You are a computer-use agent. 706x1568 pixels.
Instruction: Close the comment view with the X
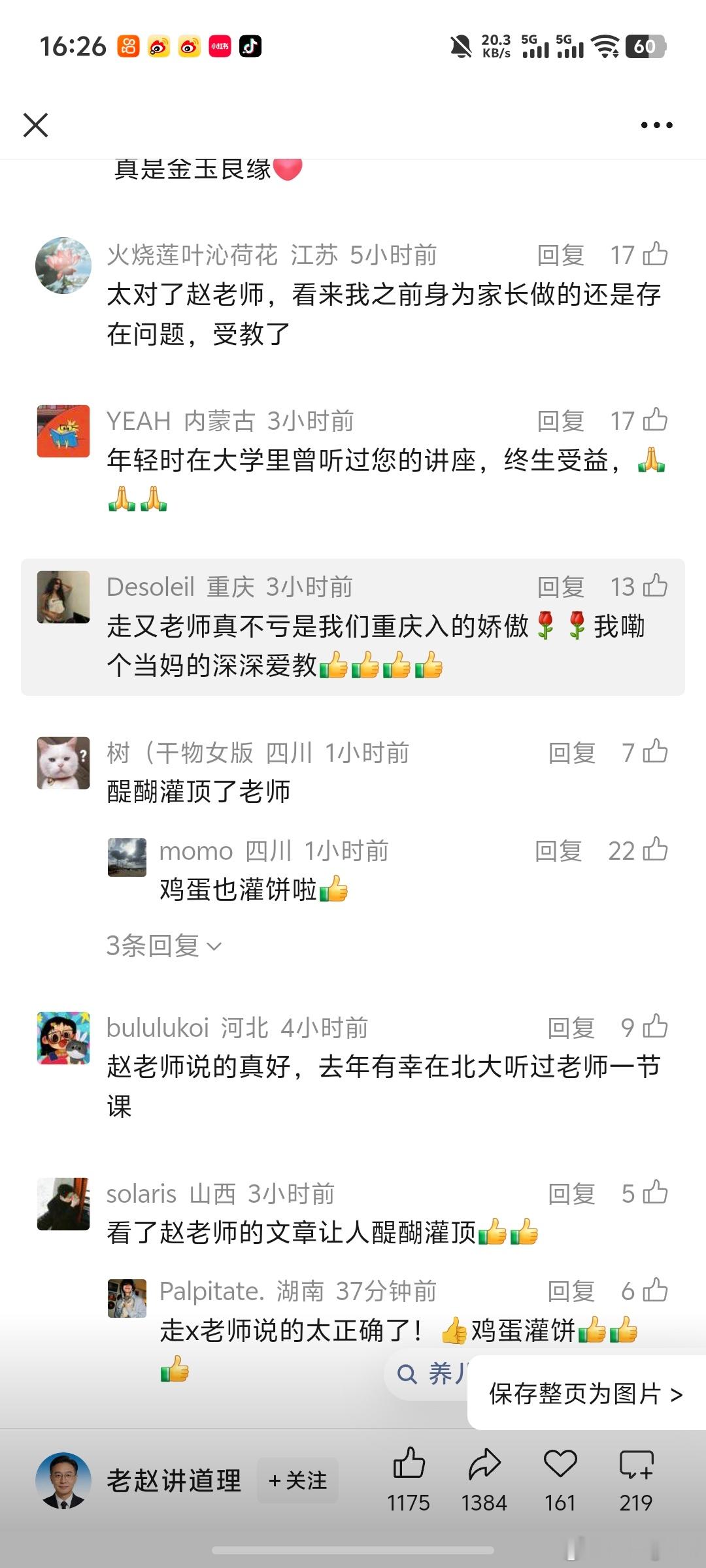point(36,125)
